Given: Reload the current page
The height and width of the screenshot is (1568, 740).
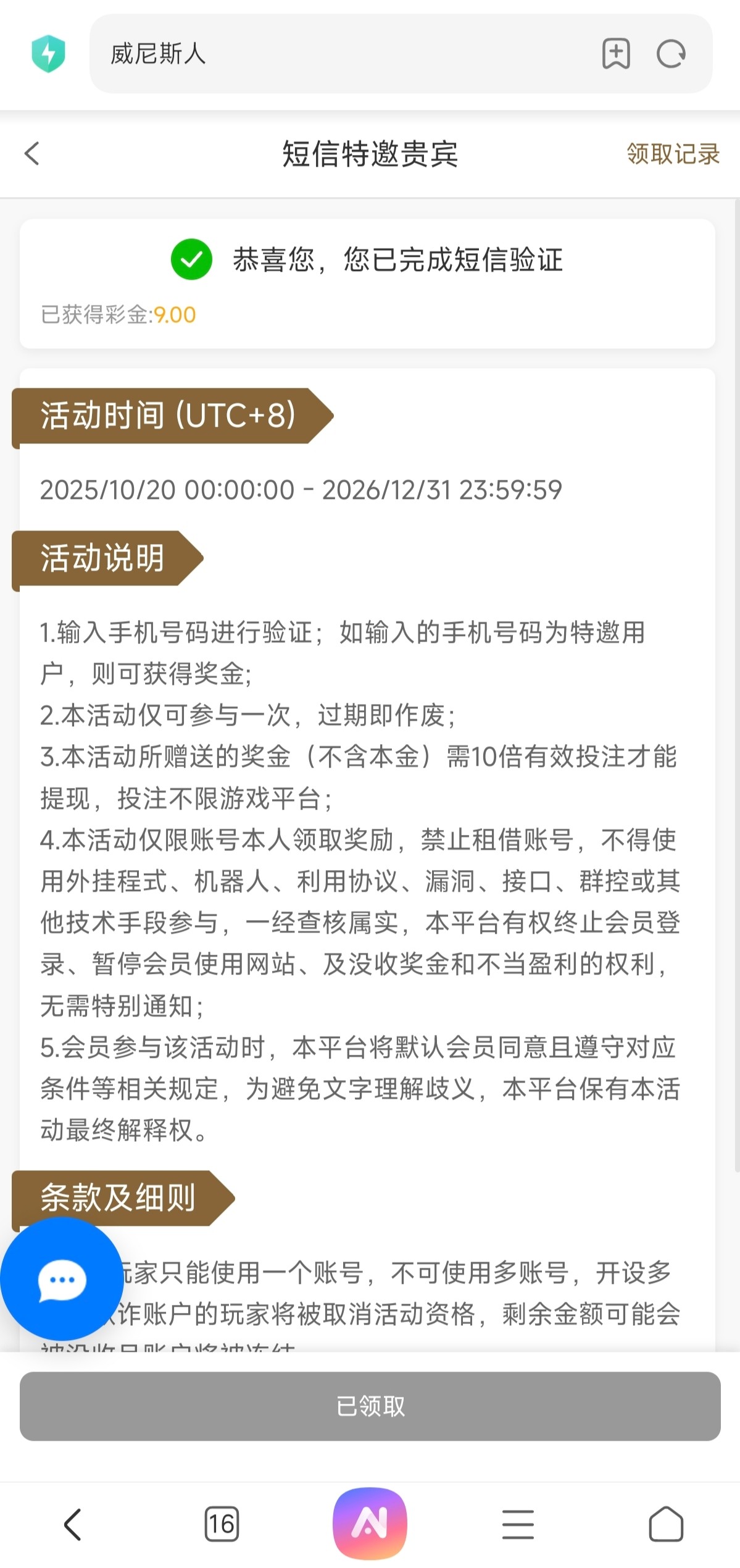Looking at the screenshot, I should (x=671, y=54).
